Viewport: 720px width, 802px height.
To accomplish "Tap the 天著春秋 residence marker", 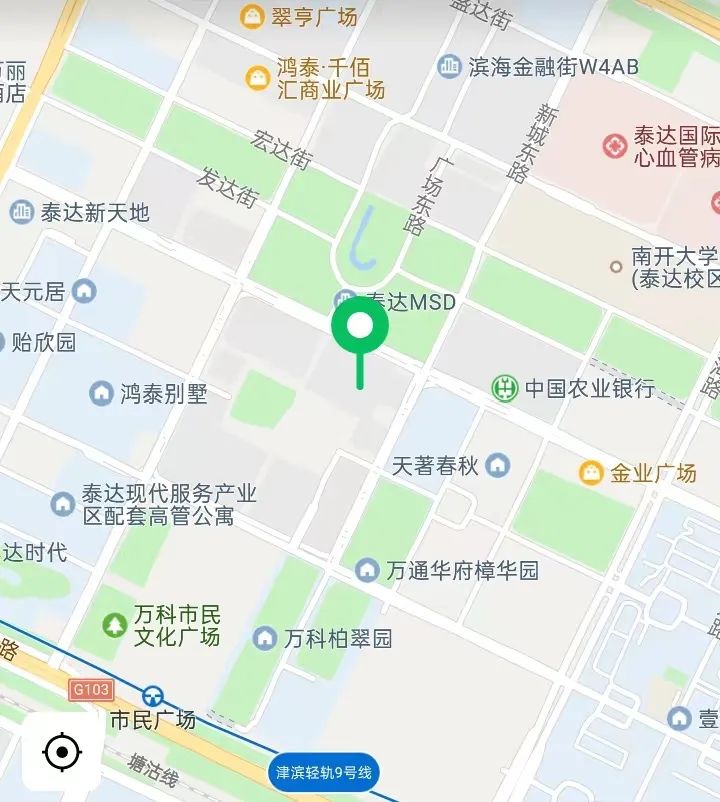I will pyautogui.click(x=497, y=465).
